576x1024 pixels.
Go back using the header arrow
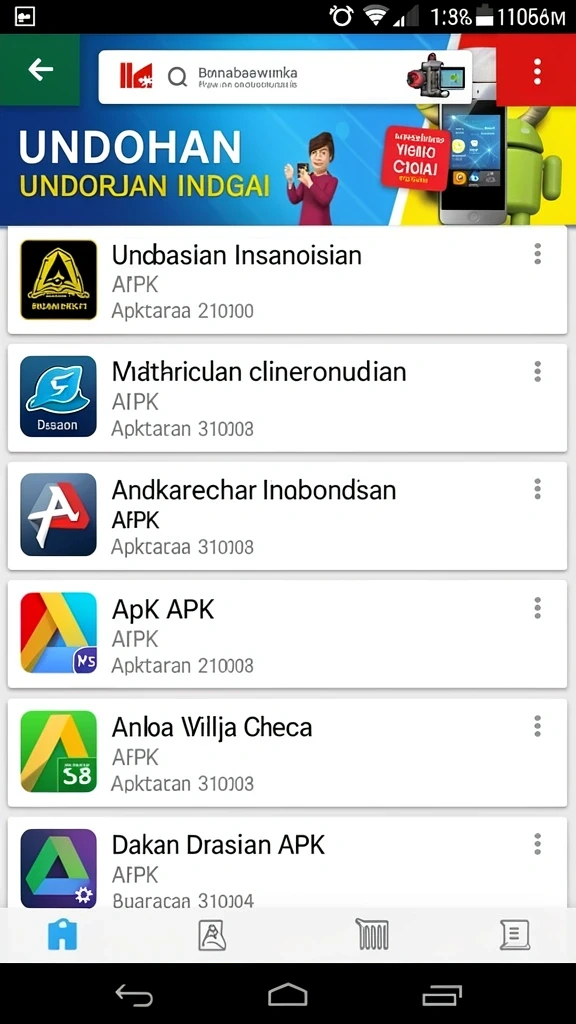tap(40, 69)
